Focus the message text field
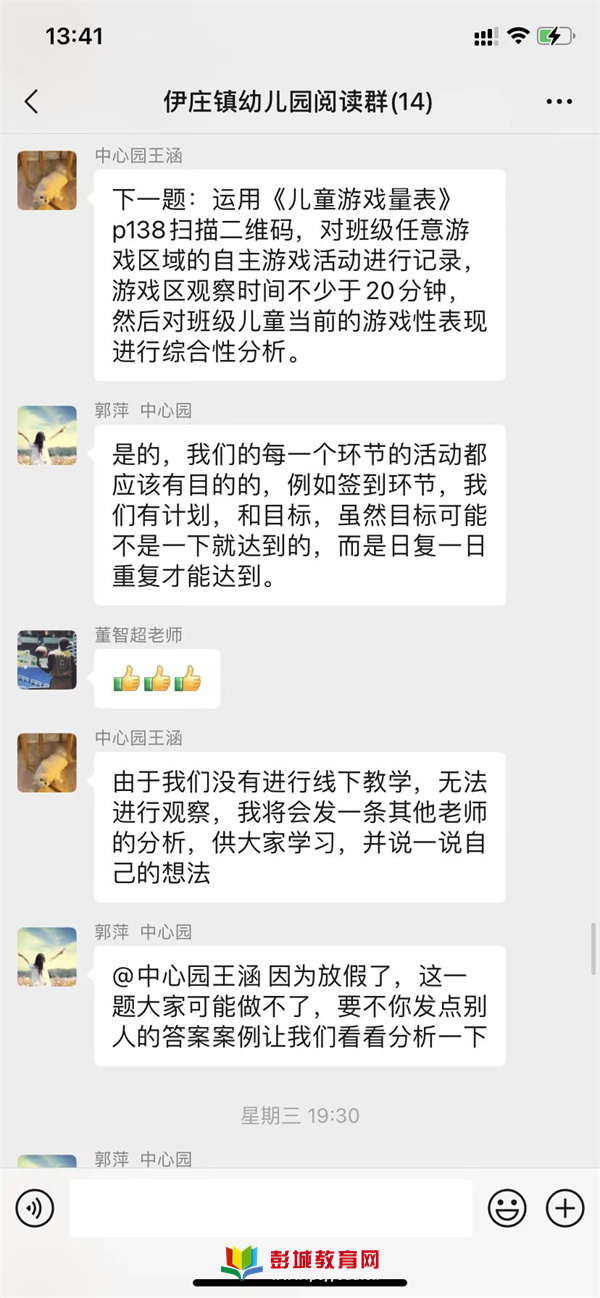Image resolution: width=600 pixels, height=1298 pixels. 270,1208
